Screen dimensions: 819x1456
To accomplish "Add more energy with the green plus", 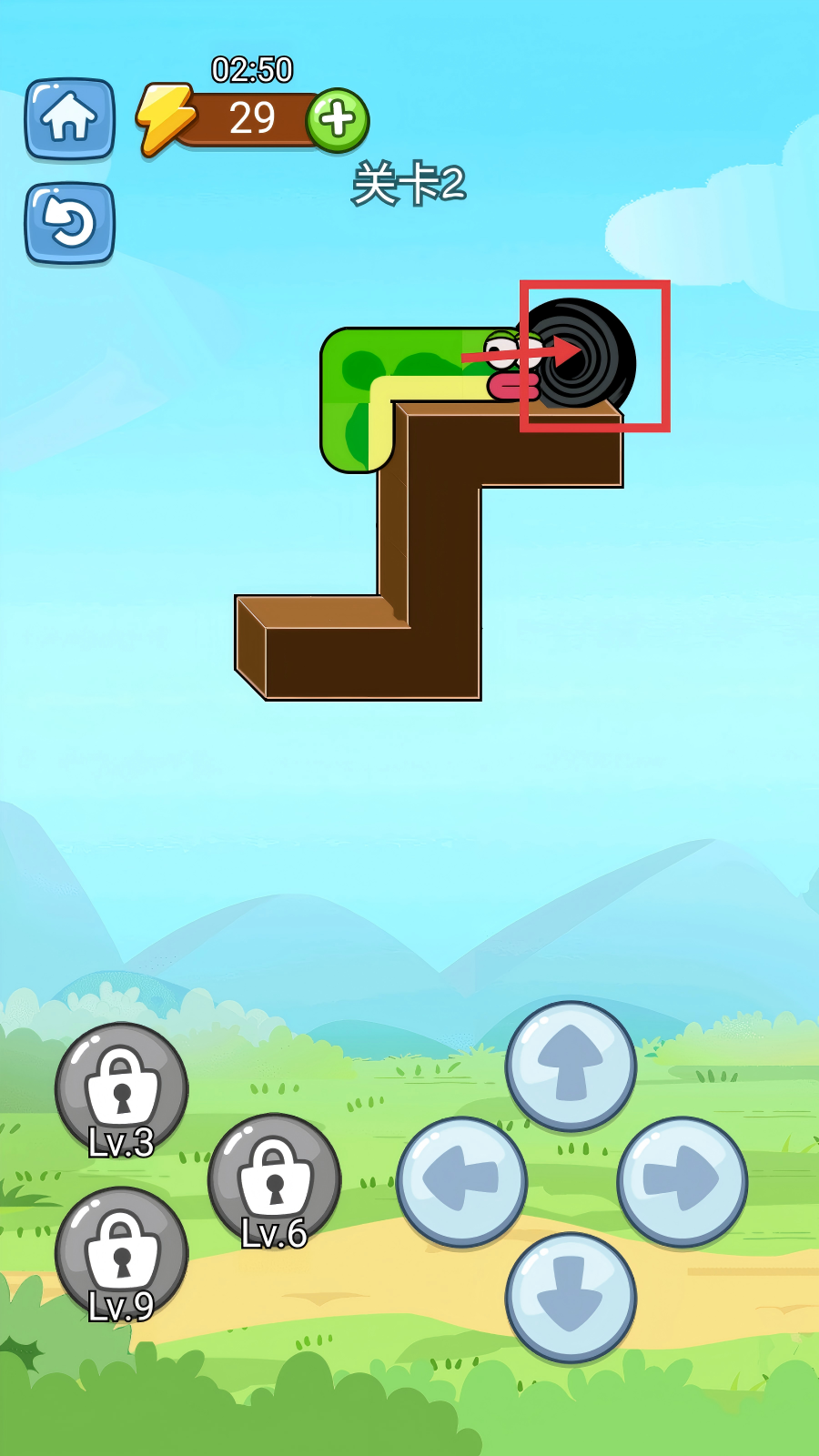I will 338,119.
